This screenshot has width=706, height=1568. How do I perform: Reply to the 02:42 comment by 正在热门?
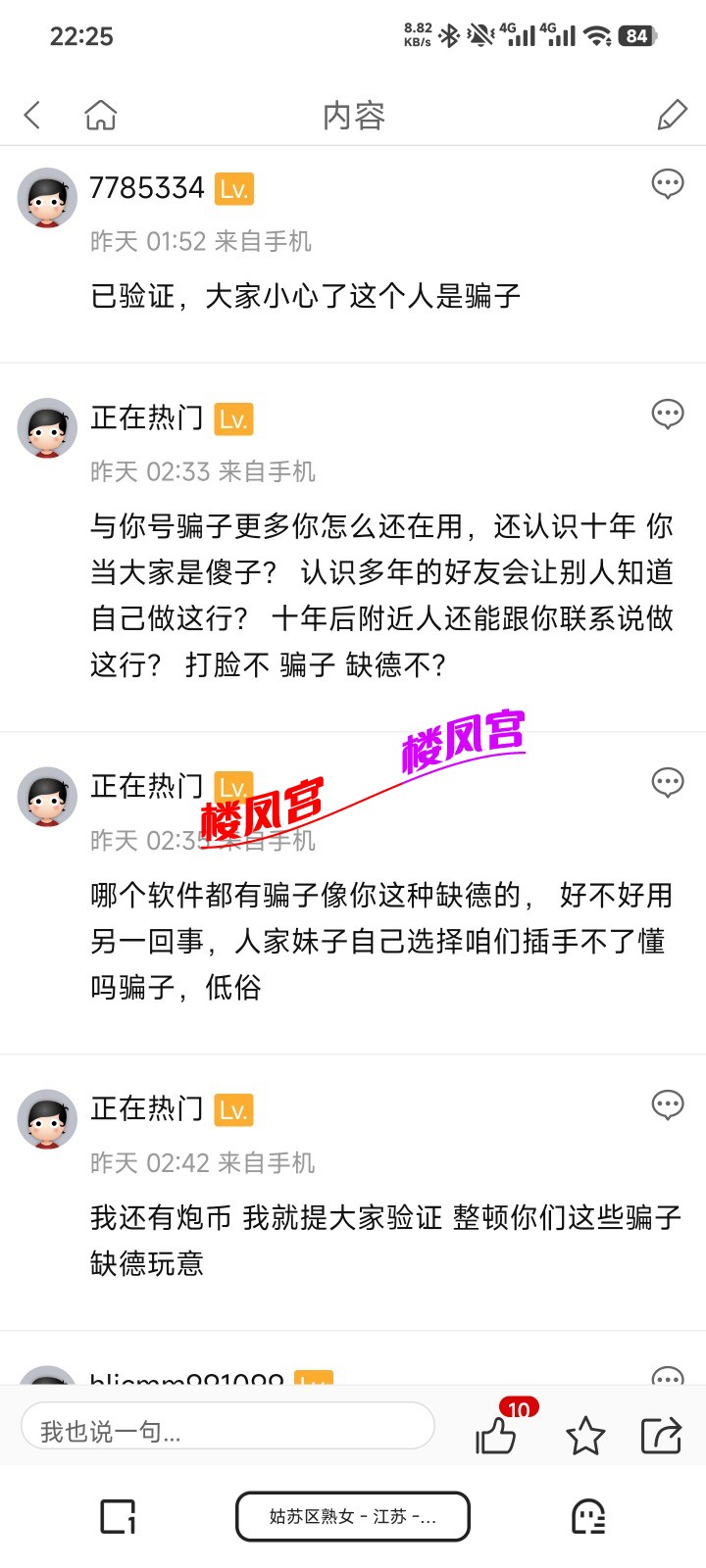pyautogui.click(x=668, y=1105)
